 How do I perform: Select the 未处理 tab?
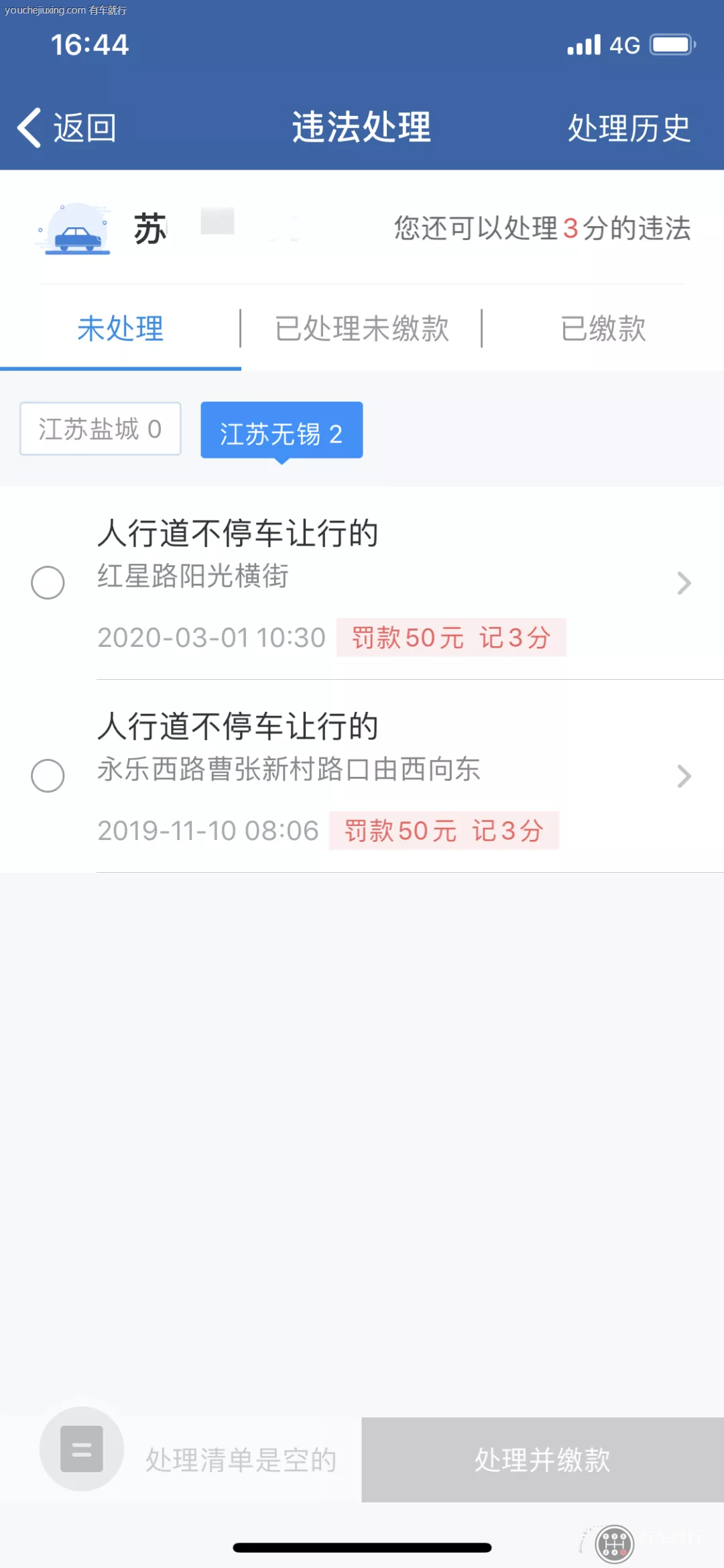pyautogui.click(x=119, y=328)
